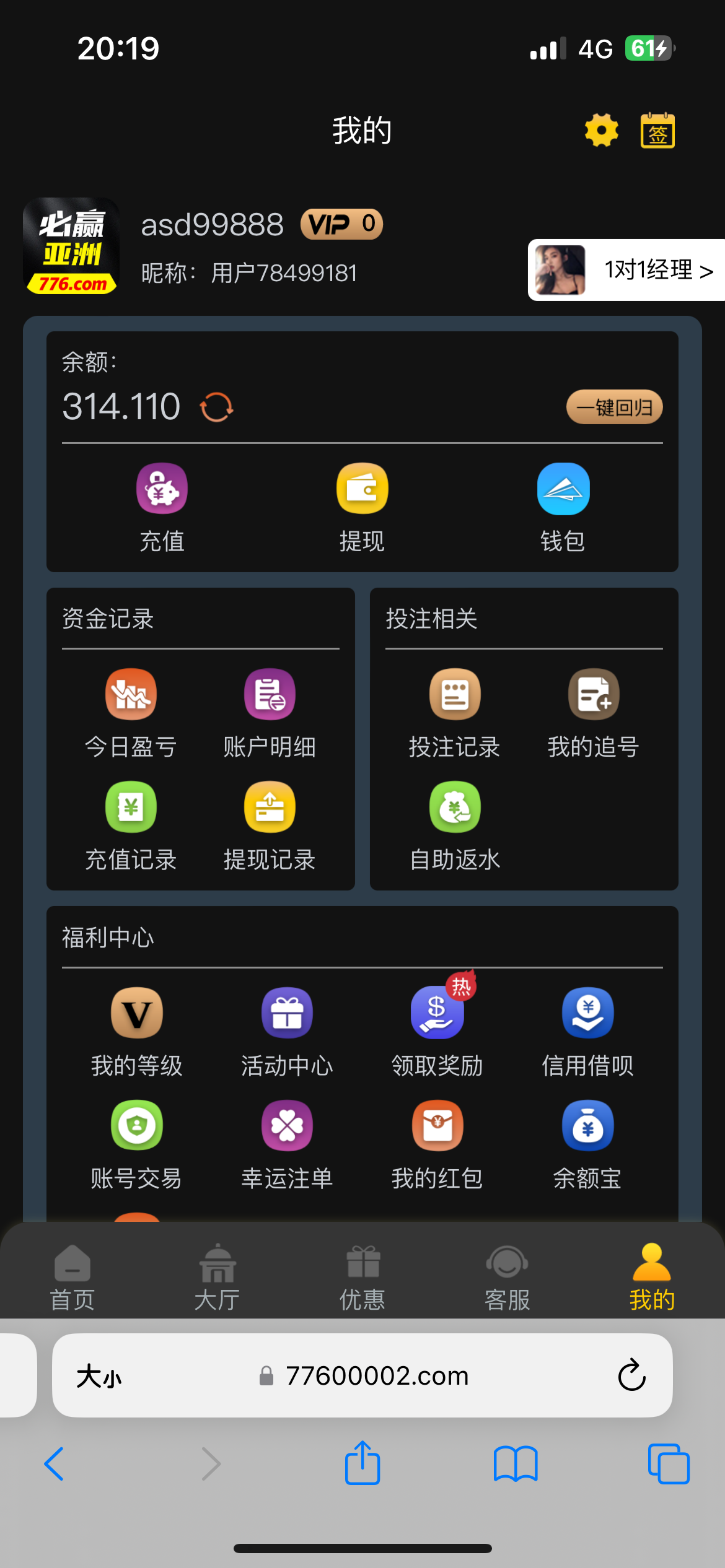This screenshot has height=1568, width=725.
Task: Reload the page in the address bar
Action: click(x=631, y=1375)
